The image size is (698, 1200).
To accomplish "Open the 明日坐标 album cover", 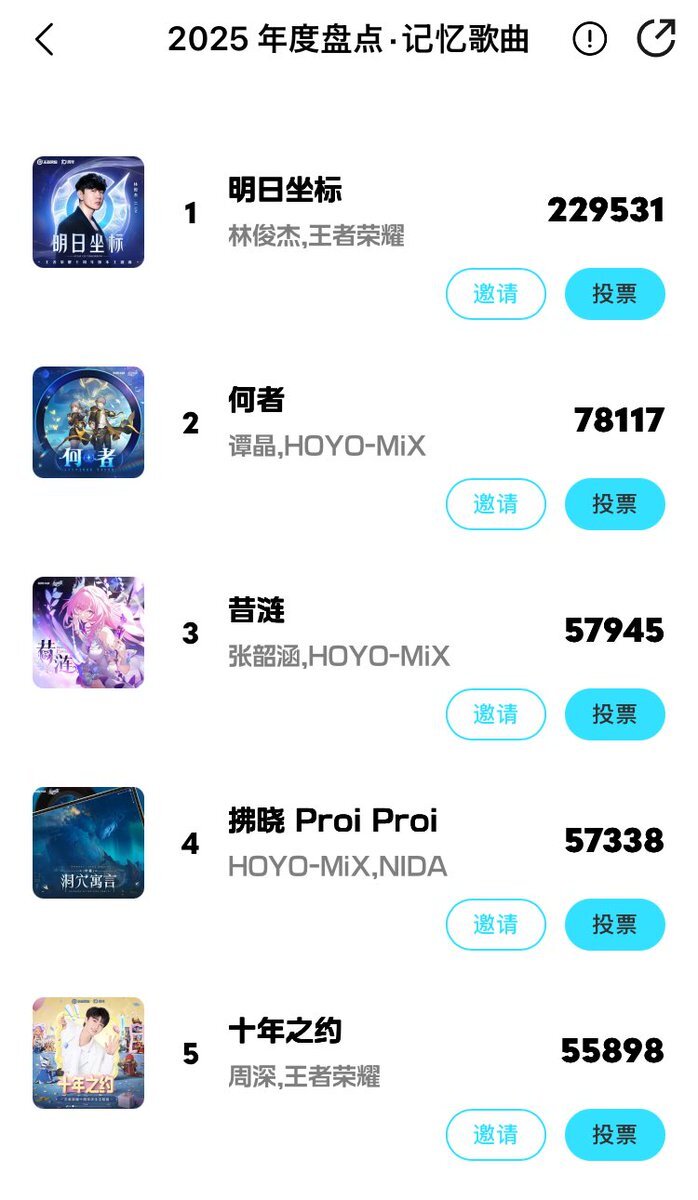I will tap(88, 212).
